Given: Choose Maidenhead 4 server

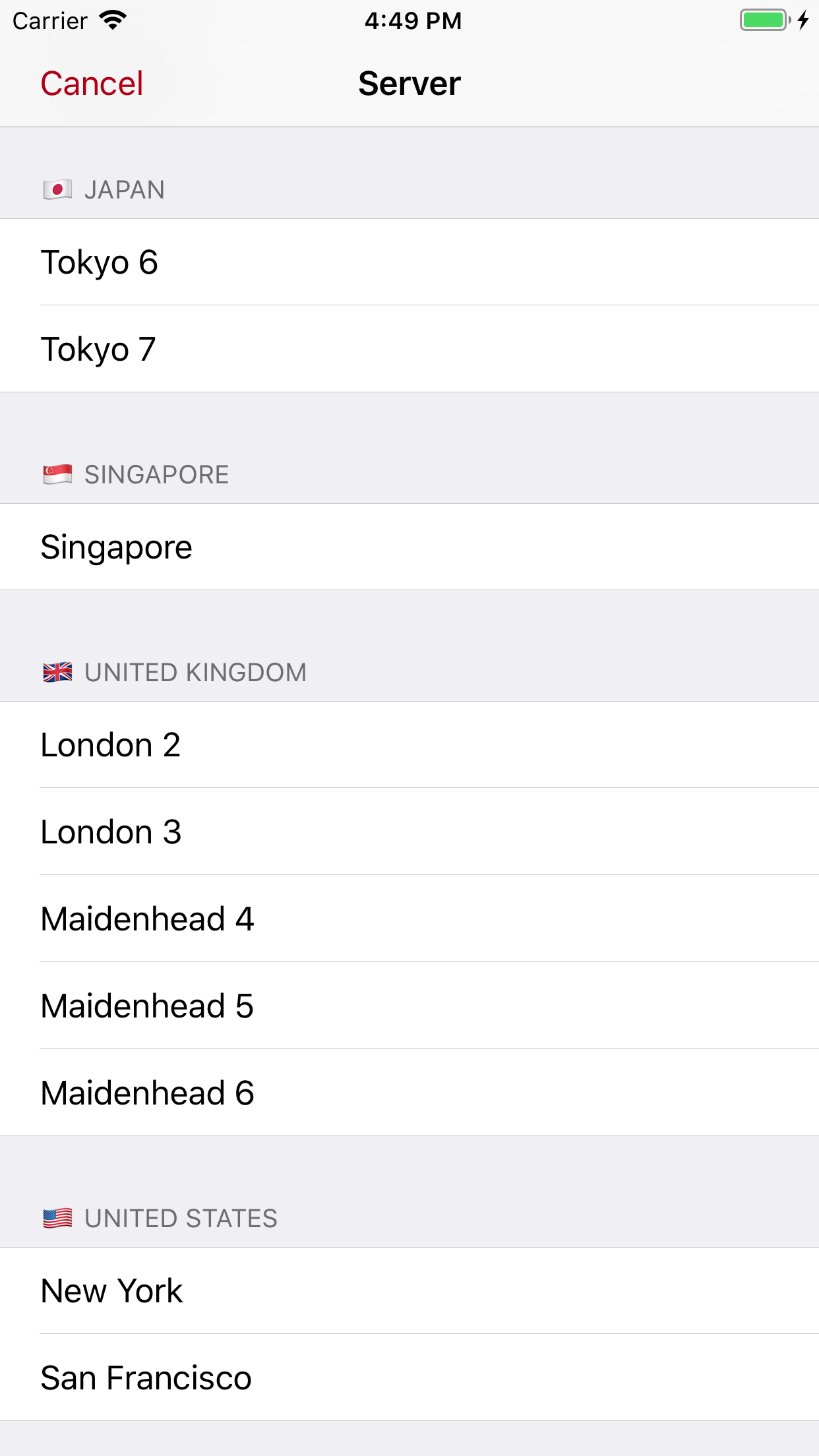Looking at the screenshot, I should pyautogui.click(x=409, y=919).
